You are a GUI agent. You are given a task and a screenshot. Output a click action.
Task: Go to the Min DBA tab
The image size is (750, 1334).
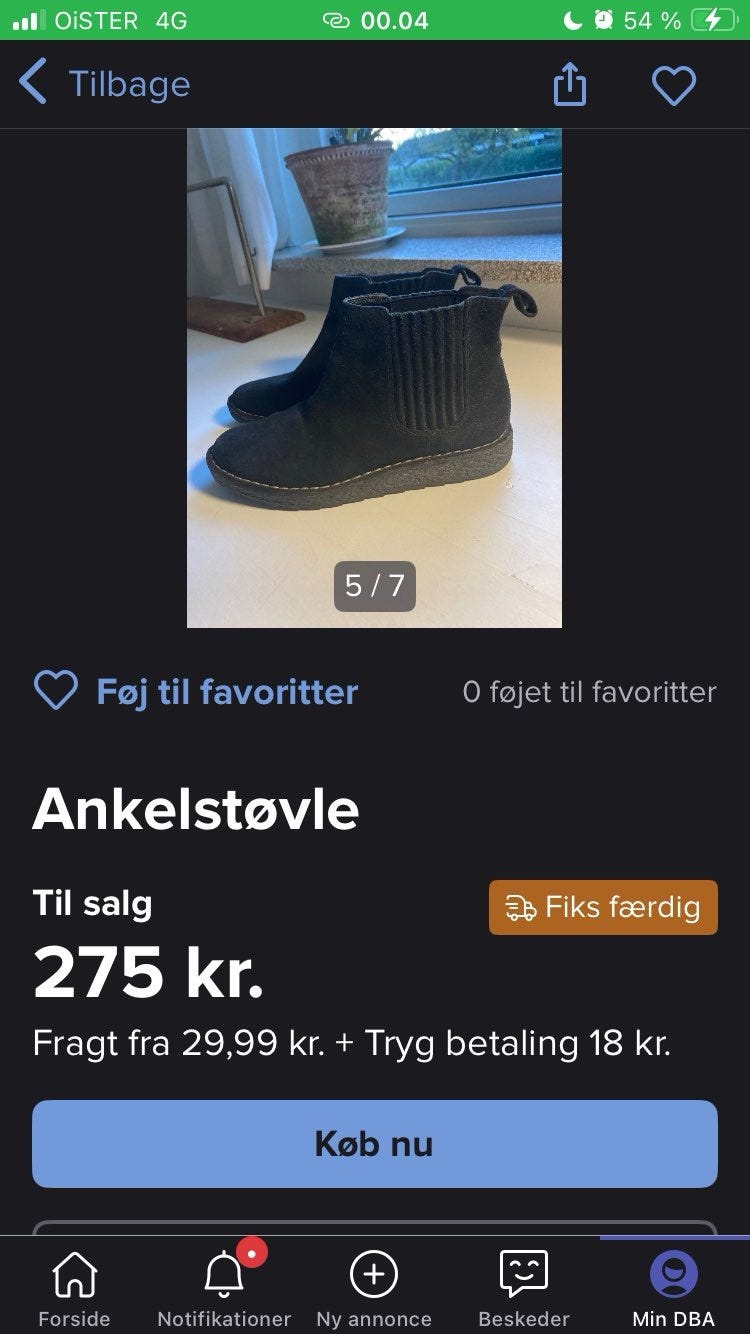point(673,1288)
